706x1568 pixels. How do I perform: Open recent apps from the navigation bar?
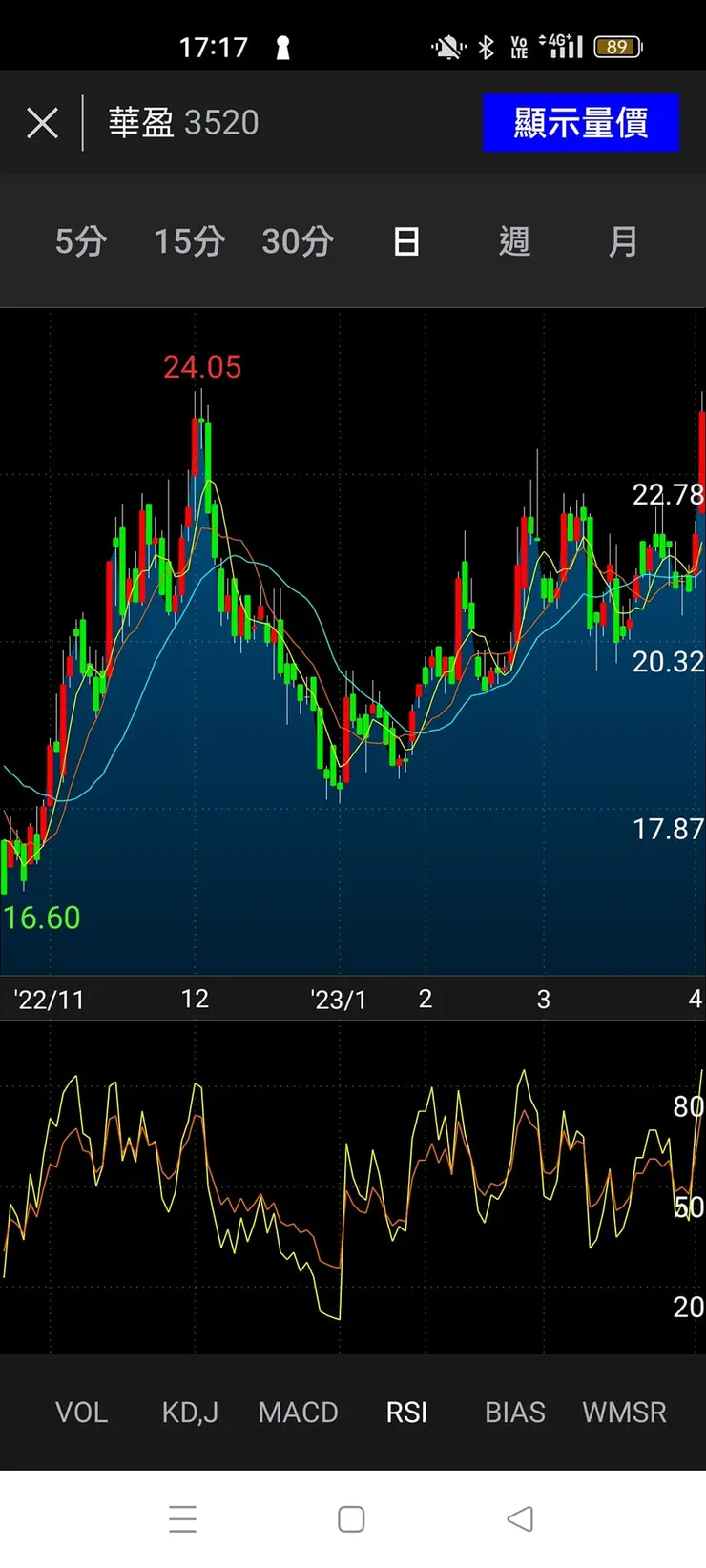tap(182, 1518)
